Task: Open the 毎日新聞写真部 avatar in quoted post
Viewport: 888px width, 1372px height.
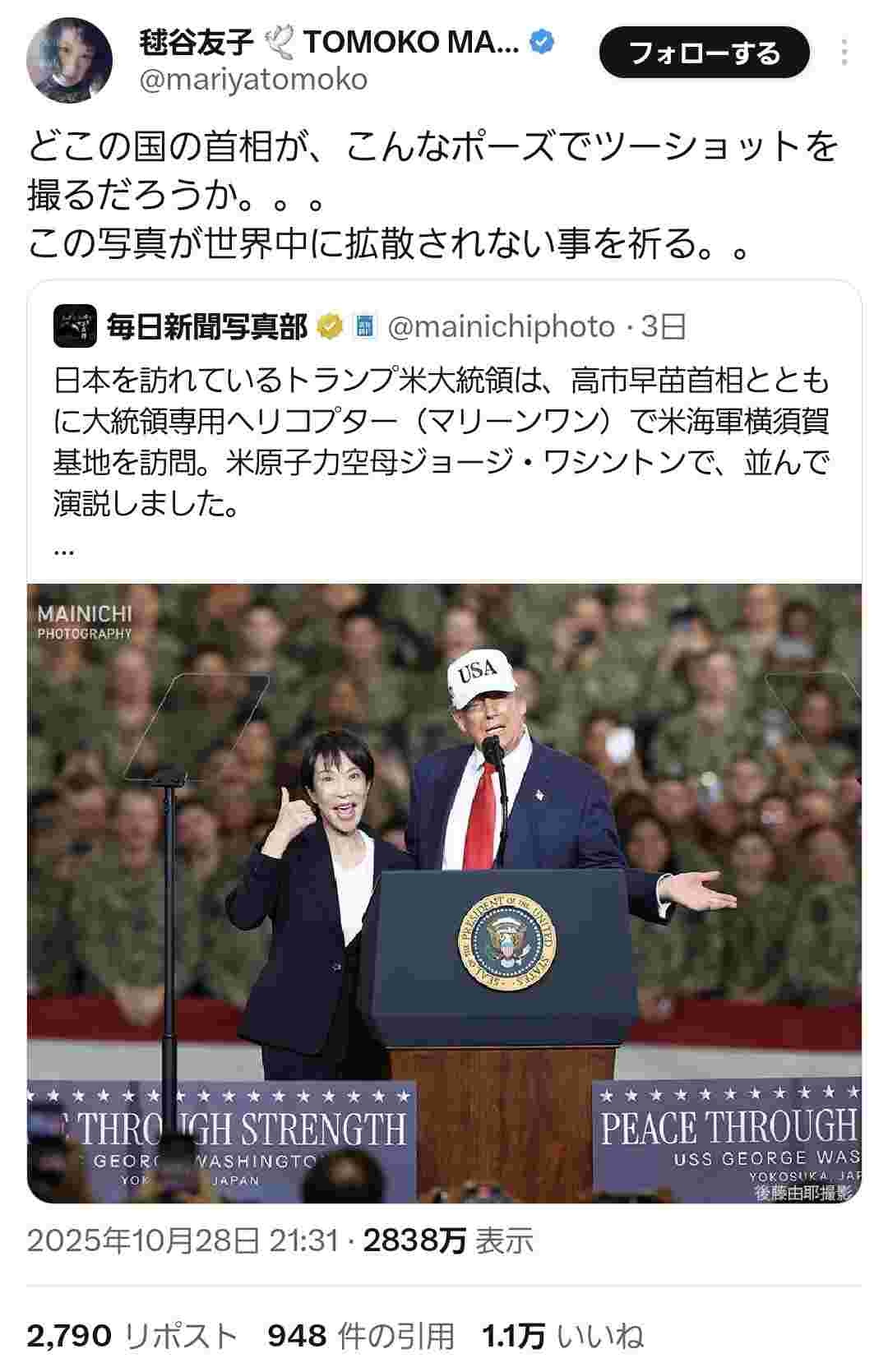Action: [x=75, y=326]
